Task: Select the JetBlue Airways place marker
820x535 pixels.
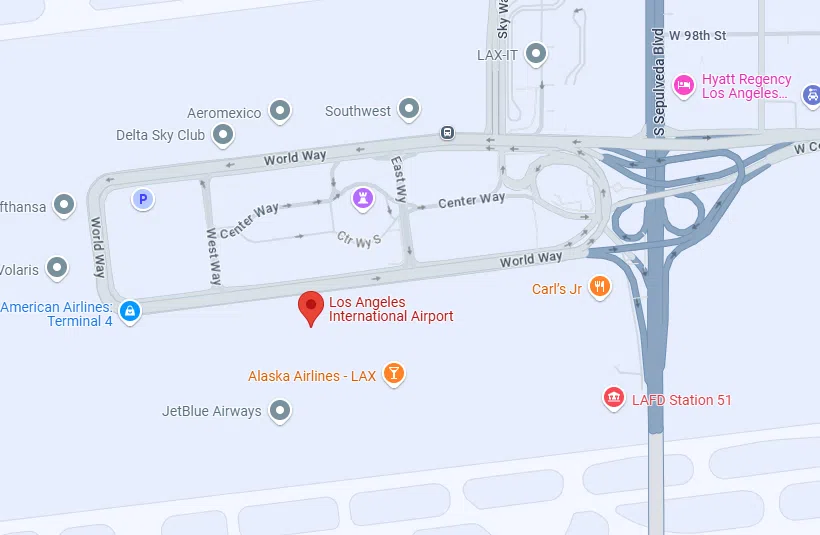Action: [281, 410]
